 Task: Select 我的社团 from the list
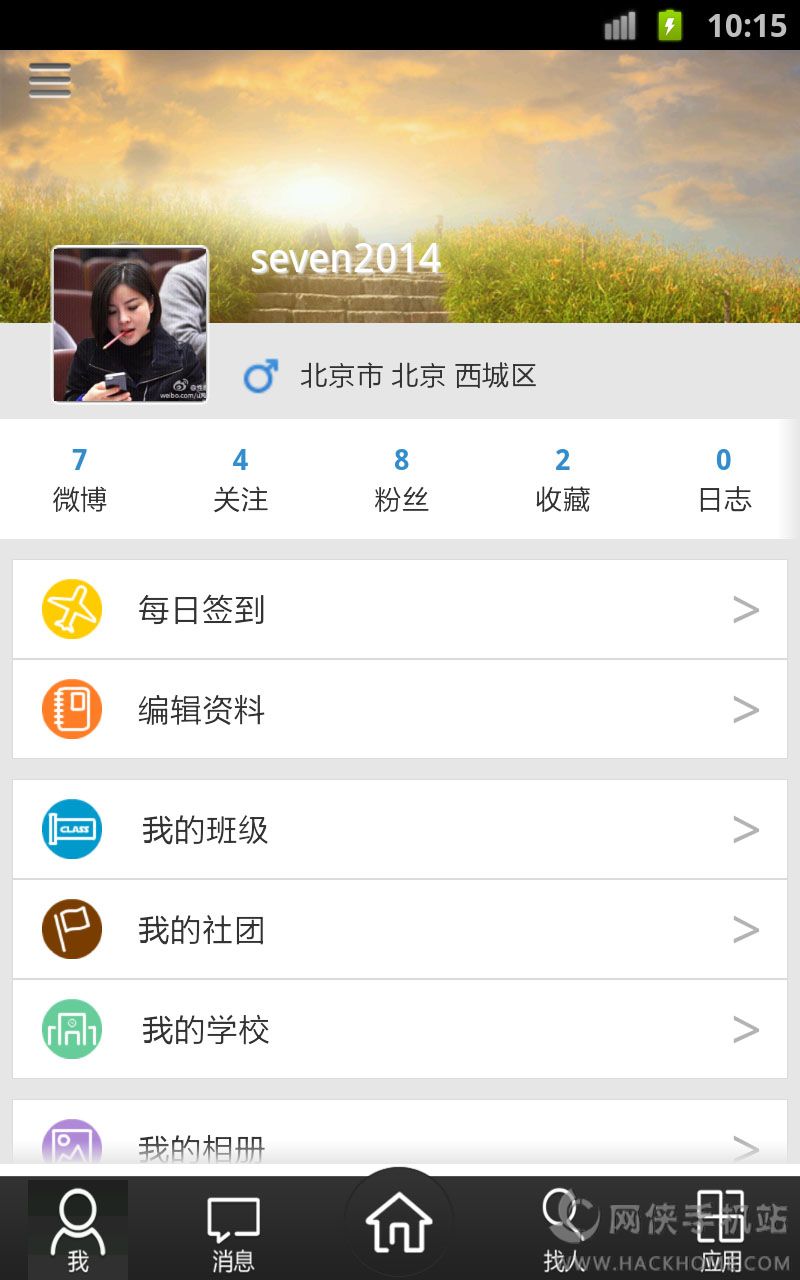click(x=400, y=930)
